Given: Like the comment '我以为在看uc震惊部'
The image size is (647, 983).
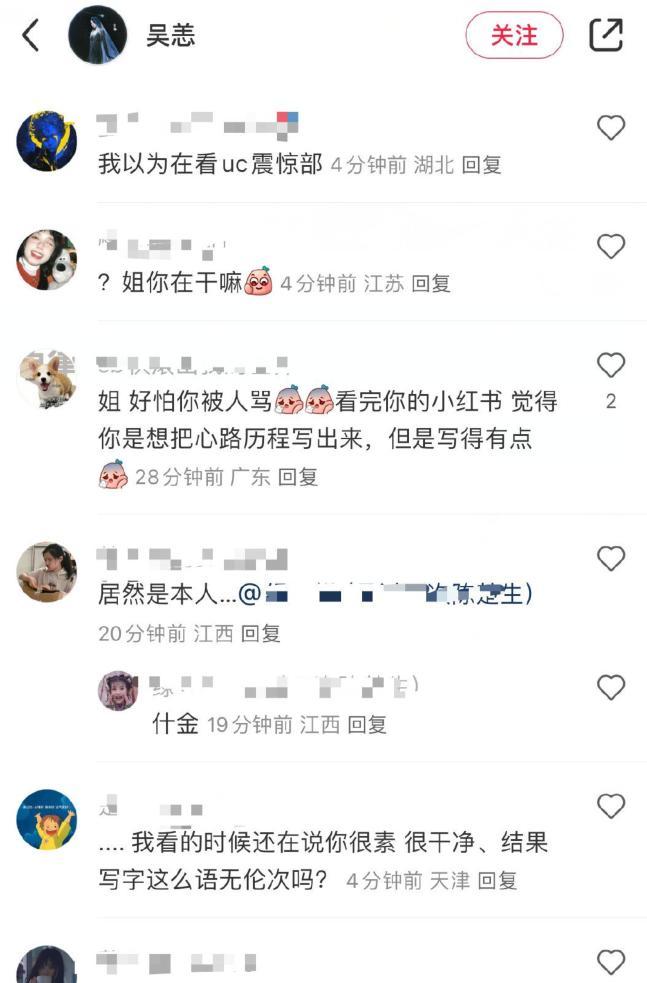Looking at the screenshot, I should pos(610,128).
